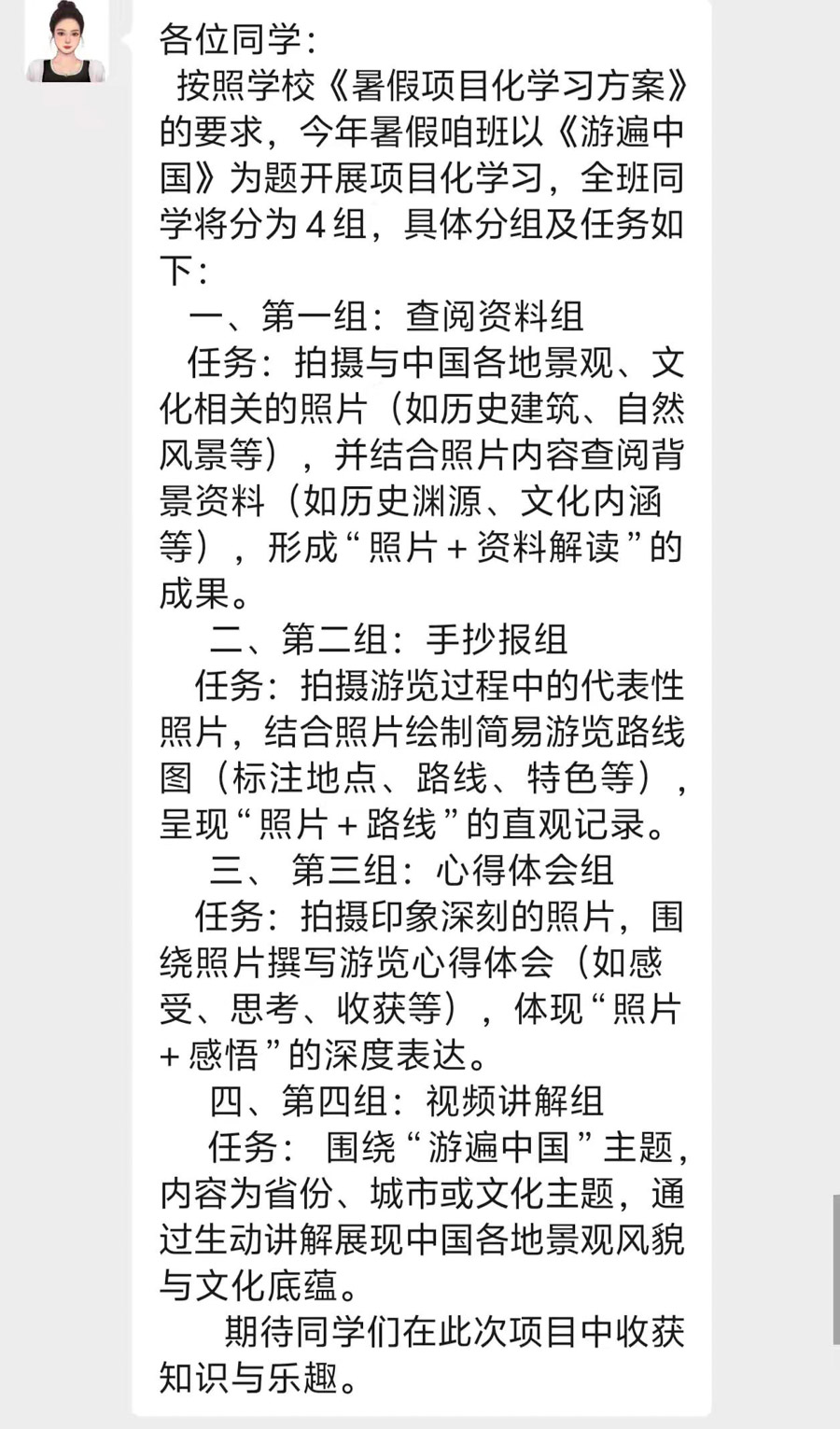Open the message sender's profile avatar
This screenshot has height=1429, width=840.
click(66, 42)
